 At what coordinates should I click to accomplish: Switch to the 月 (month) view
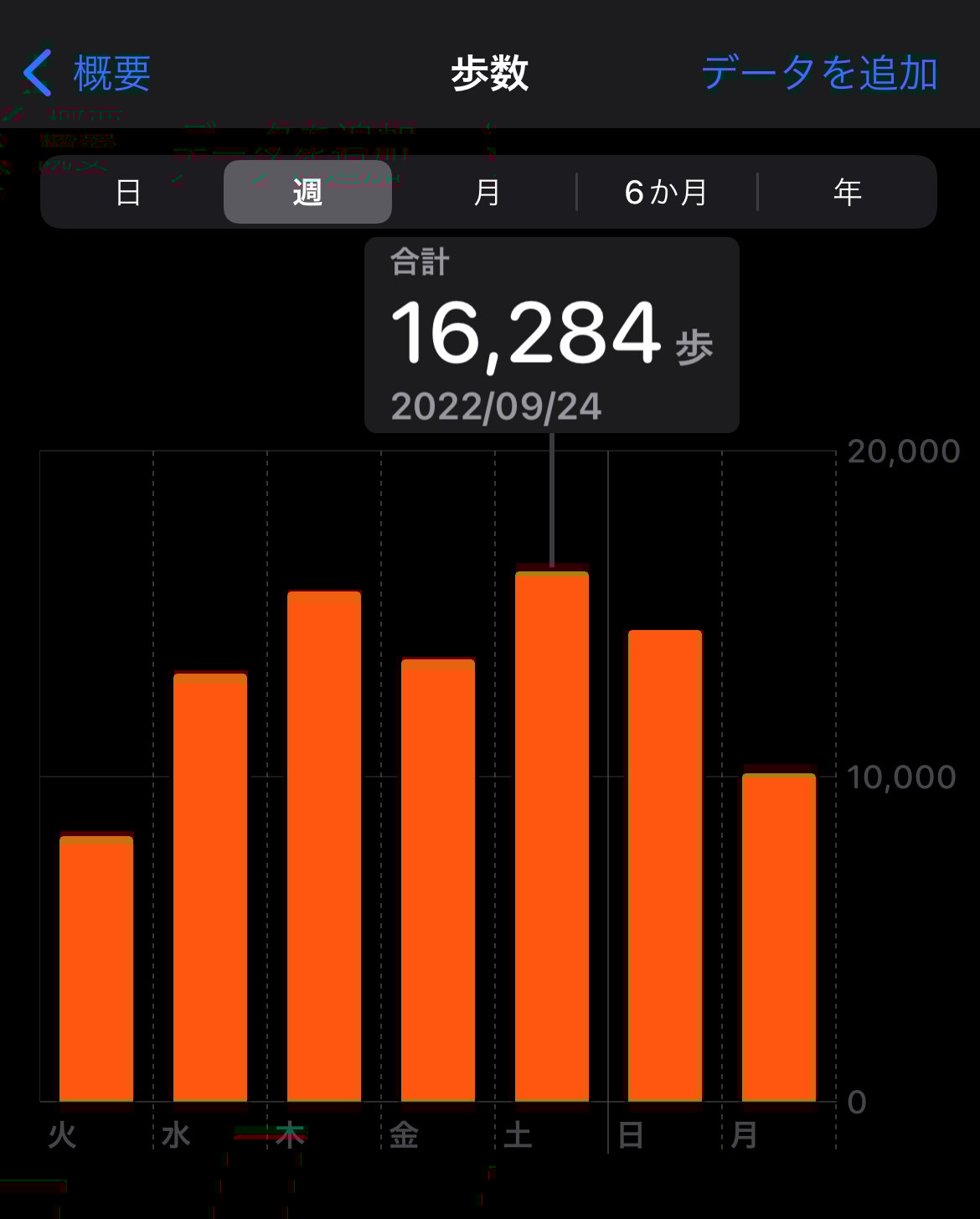point(487,192)
